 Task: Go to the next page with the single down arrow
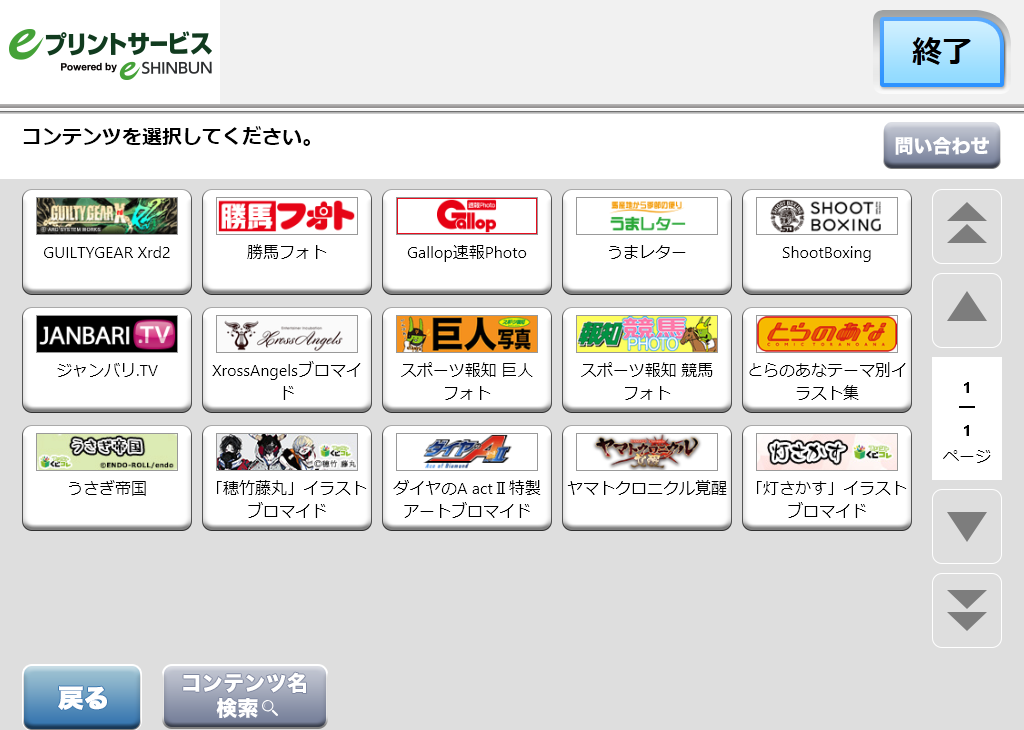(x=966, y=526)
